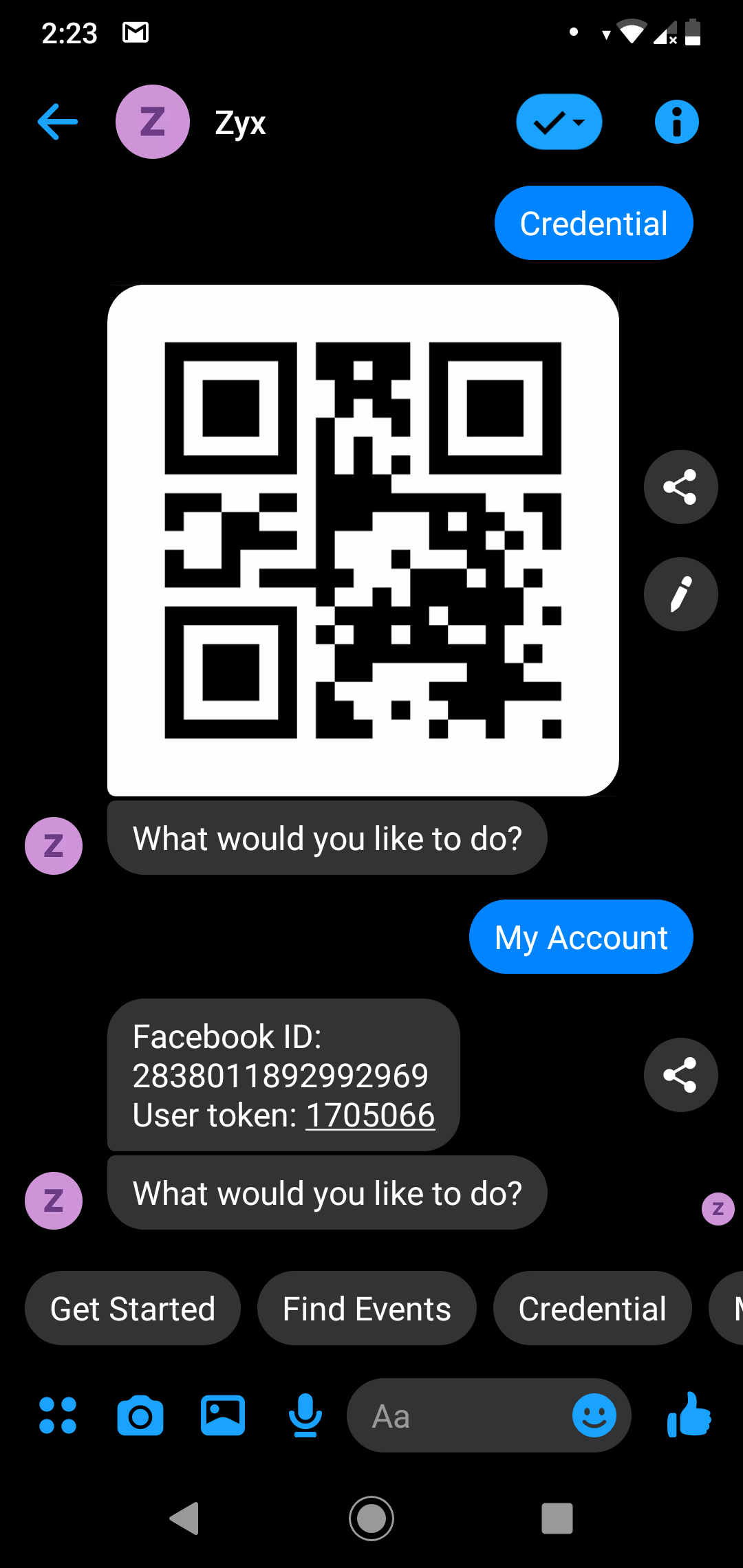The height and width of the screenshot is (1568, 743).
Task: Open the emoji picker smiley
Action: click(594, 1415)
